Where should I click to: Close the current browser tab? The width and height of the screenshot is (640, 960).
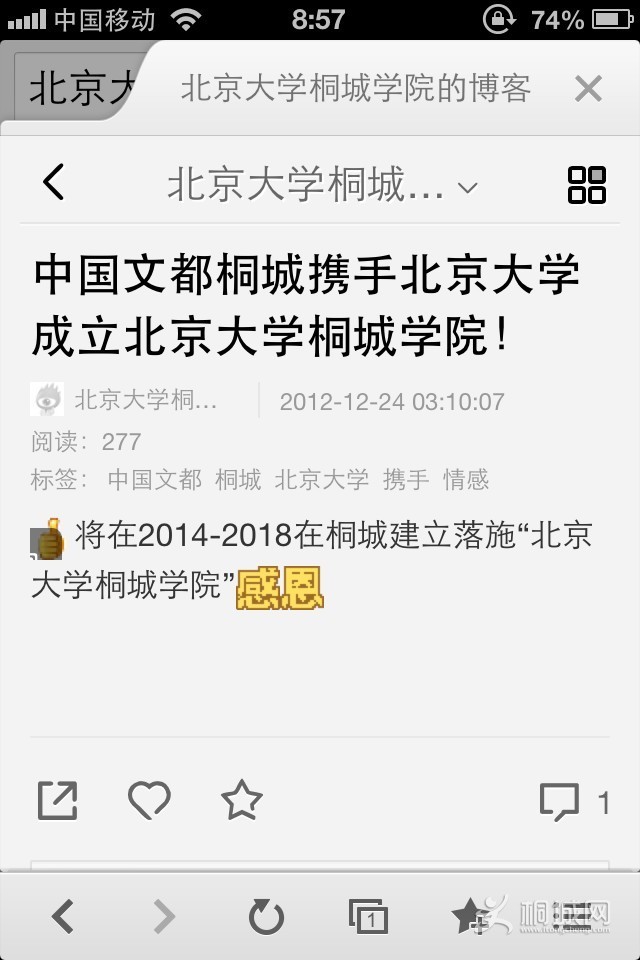[588, 89]
